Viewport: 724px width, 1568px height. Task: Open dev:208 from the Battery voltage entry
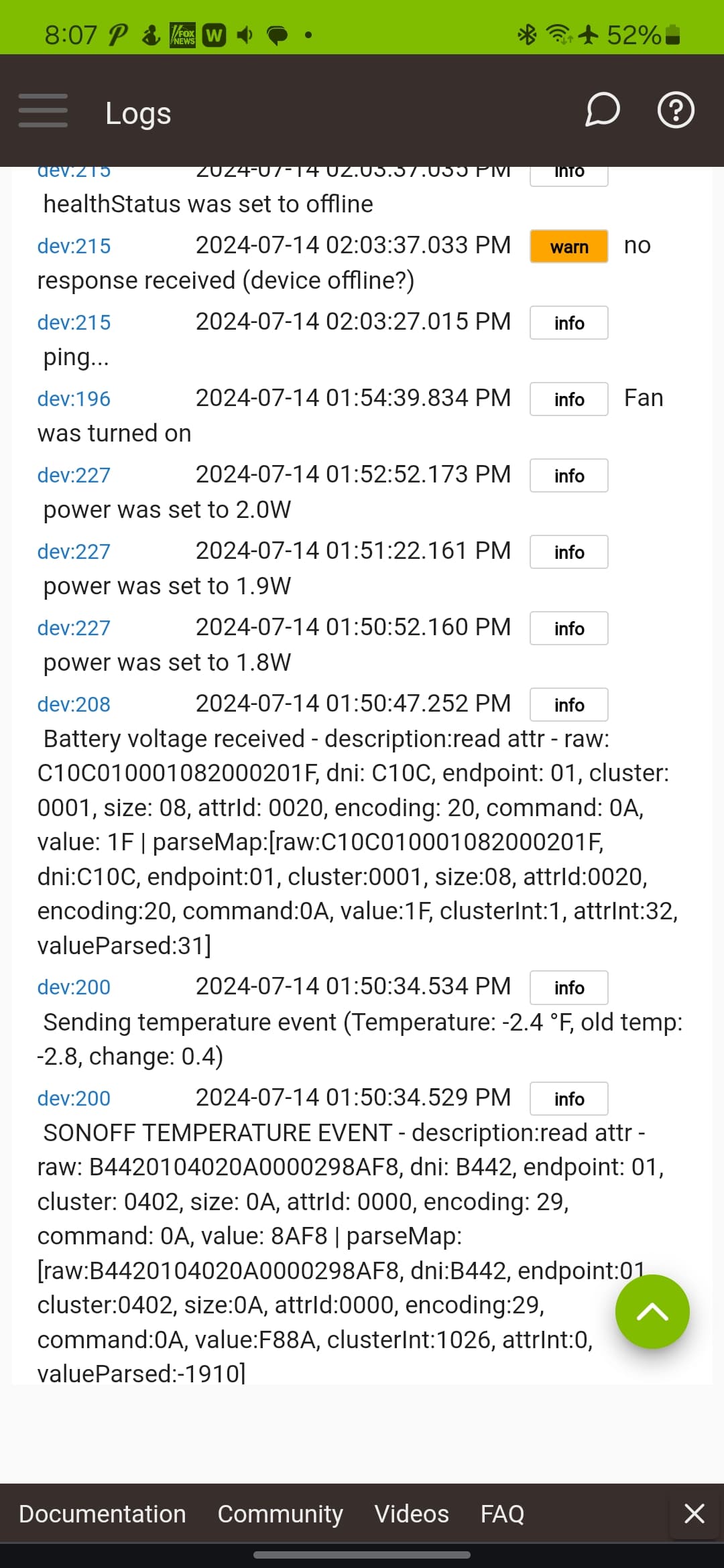pyautogui.click(x=74, y=704)
